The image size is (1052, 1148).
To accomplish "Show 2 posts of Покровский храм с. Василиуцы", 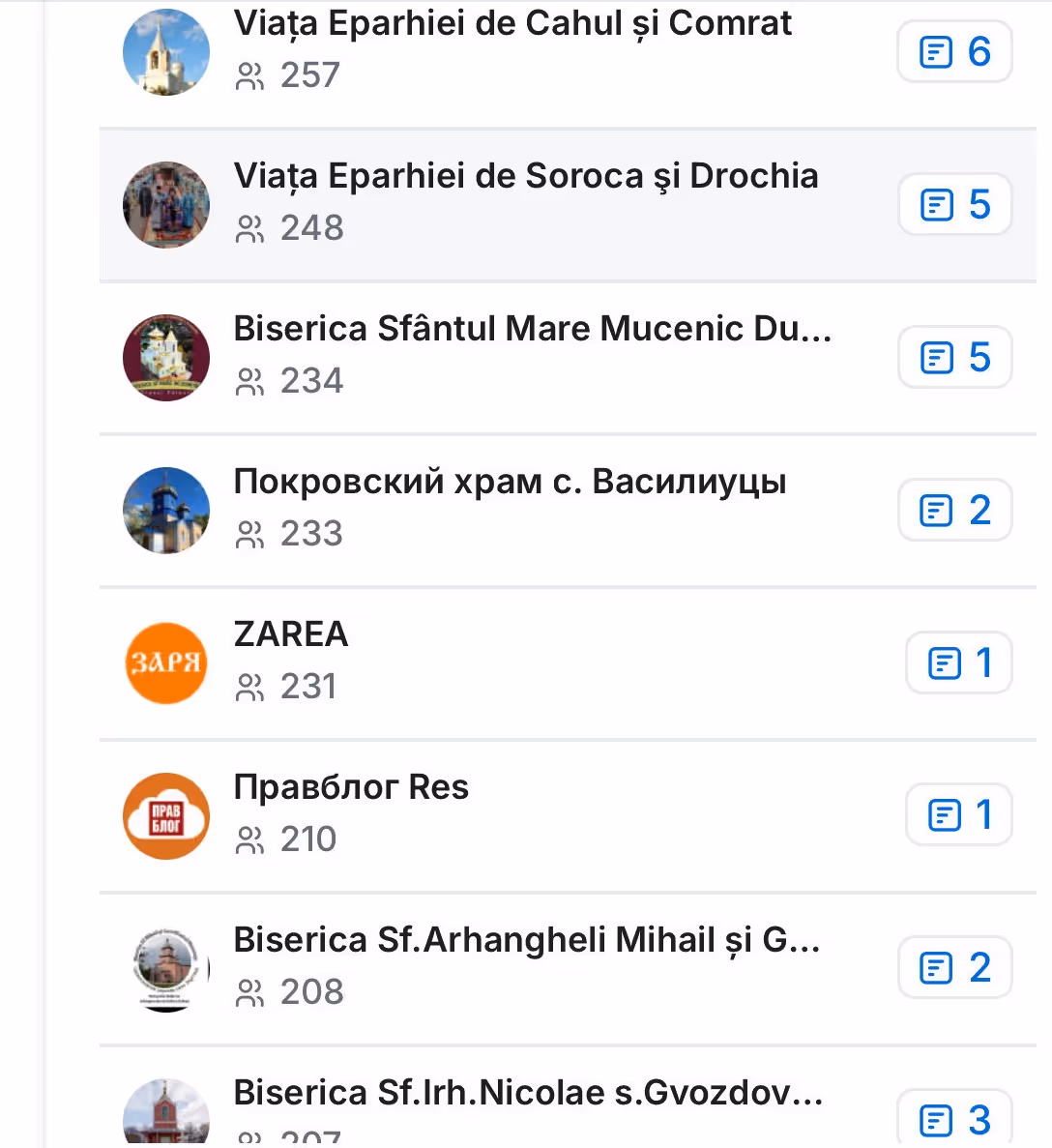I will tap(954, 511).
